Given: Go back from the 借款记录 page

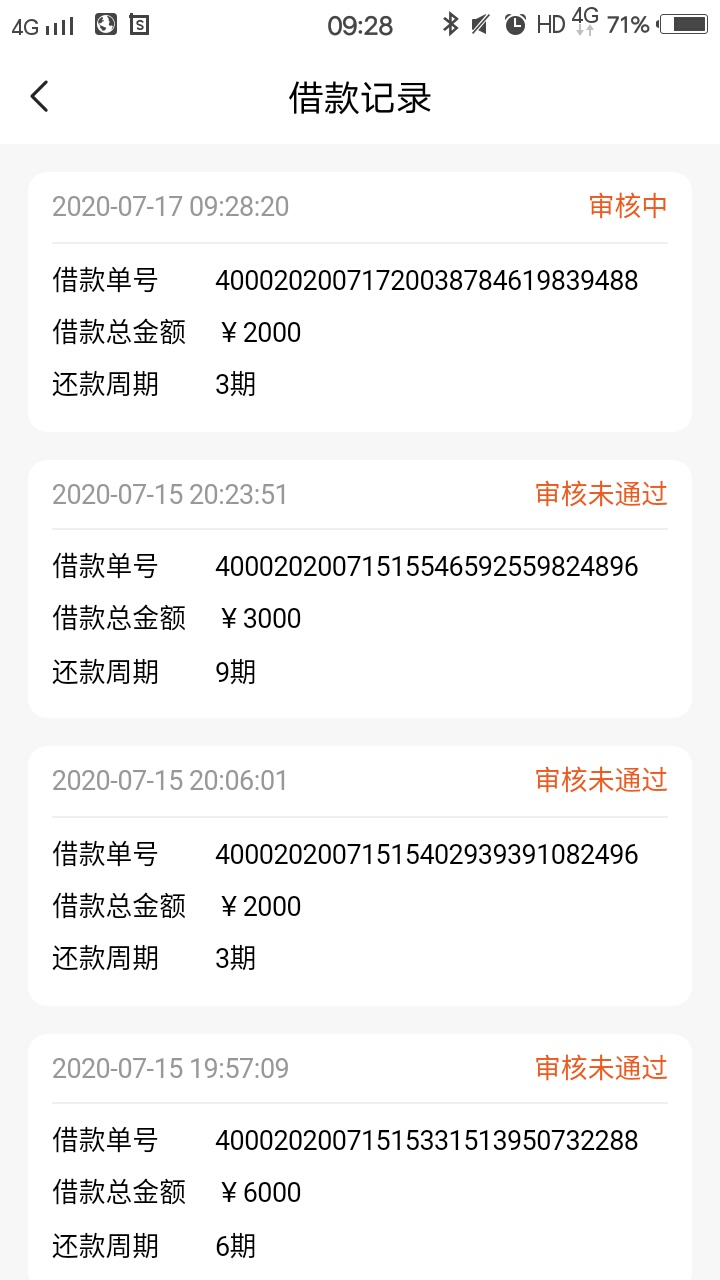Looking at the screenshot, I should click(x=39, y=97).
